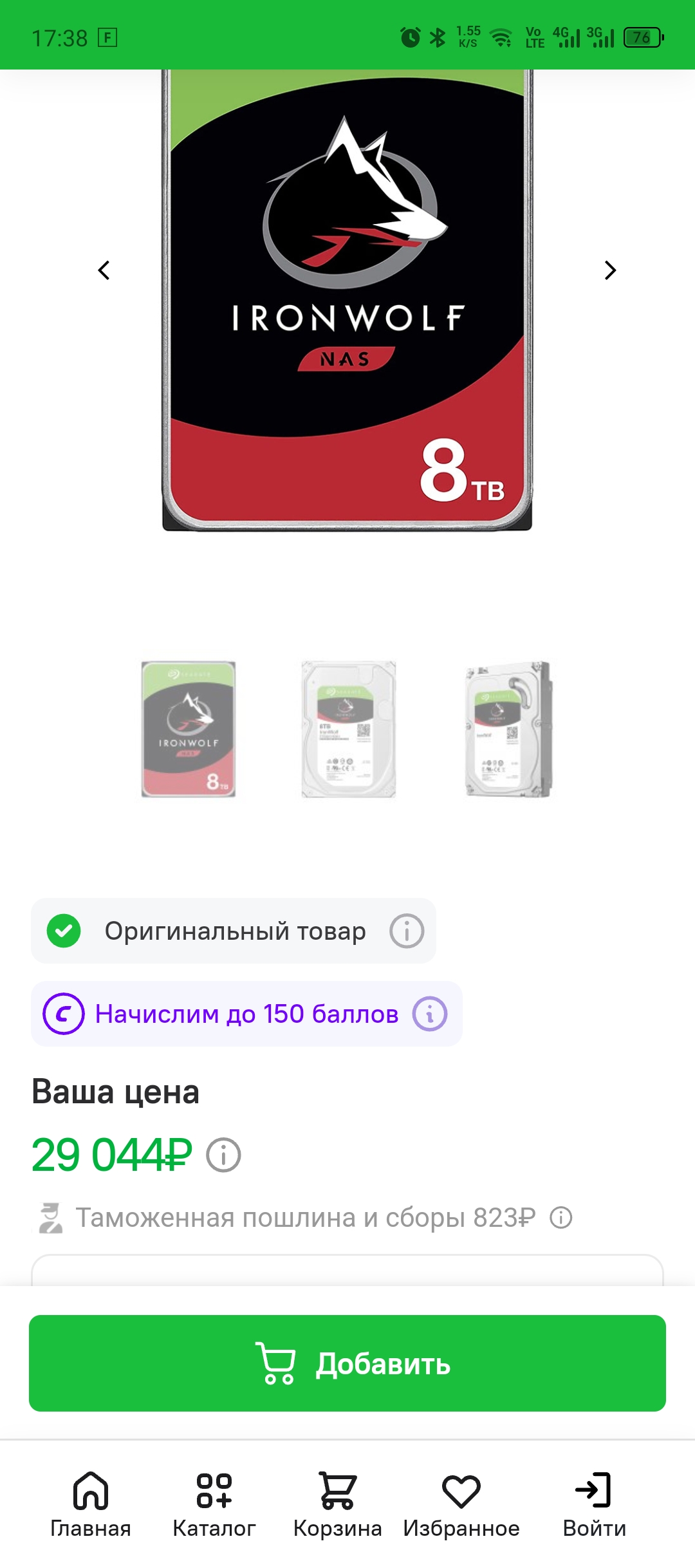Select the third angled drive thumbnail

[x=508, y=729]
